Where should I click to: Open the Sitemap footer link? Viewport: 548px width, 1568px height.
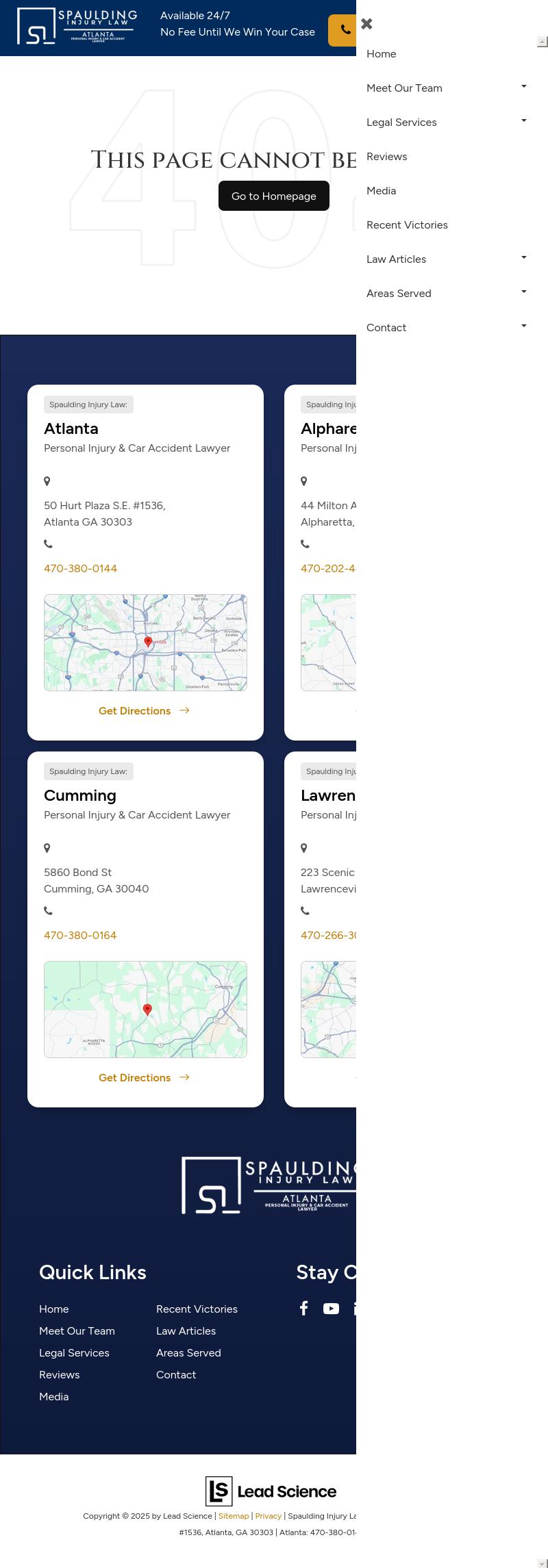(234, 1516)
